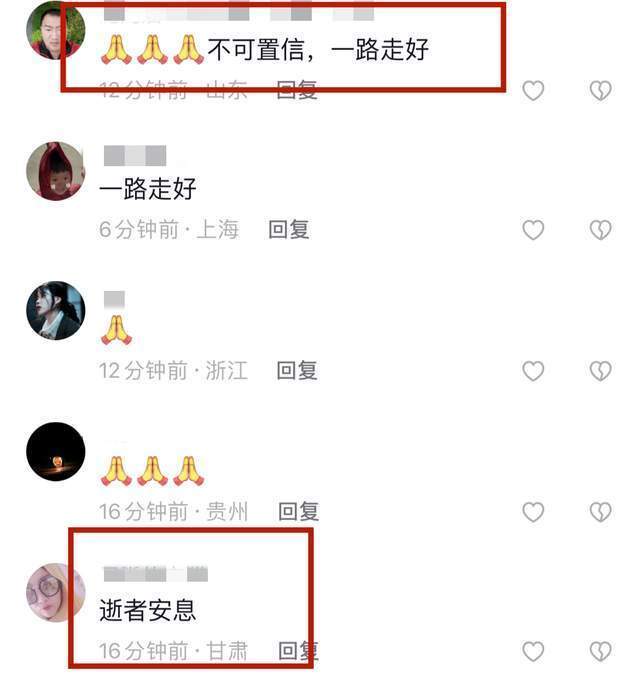
Task: View the profile of the 浙江 commenter
Action: pos(55,311)
